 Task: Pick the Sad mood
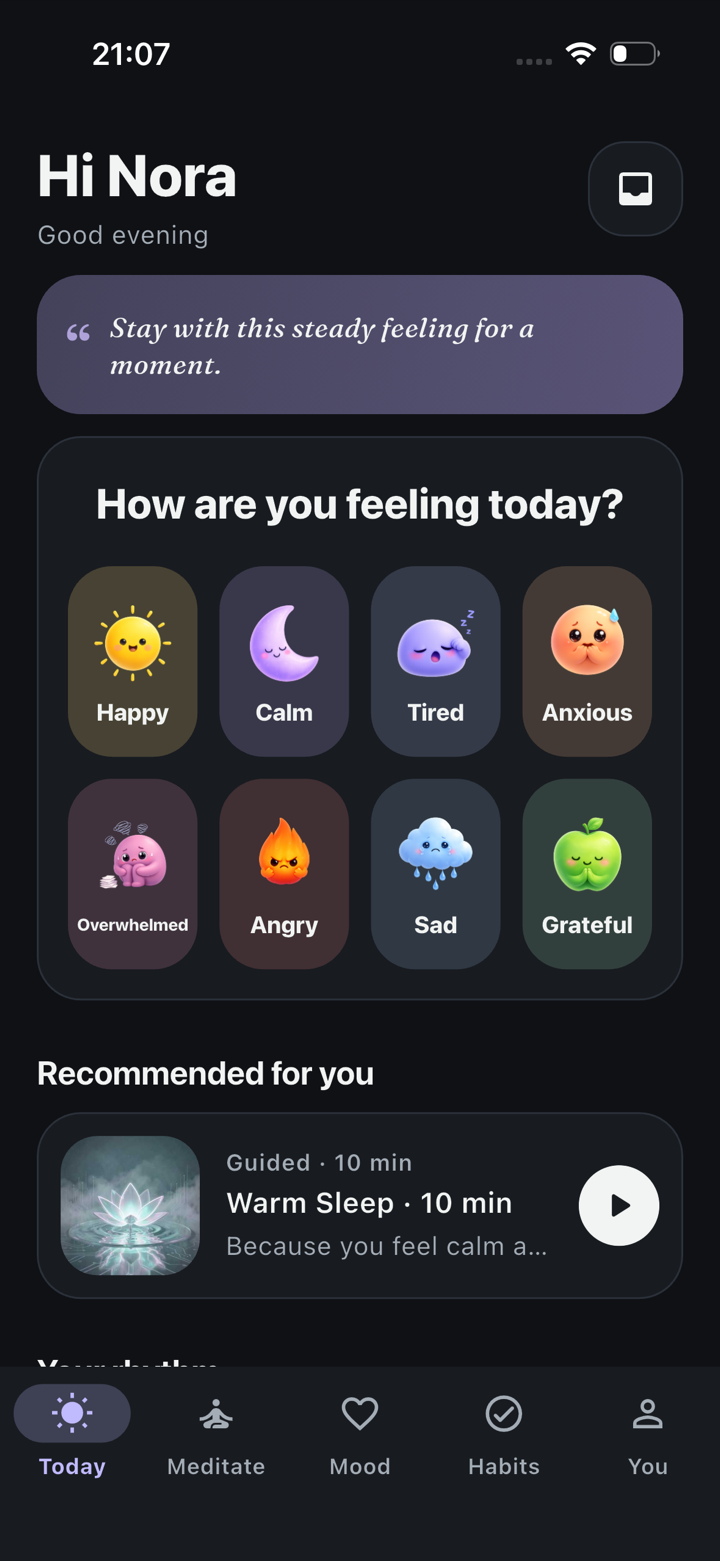pyautogui.click(x=435, y=874)
